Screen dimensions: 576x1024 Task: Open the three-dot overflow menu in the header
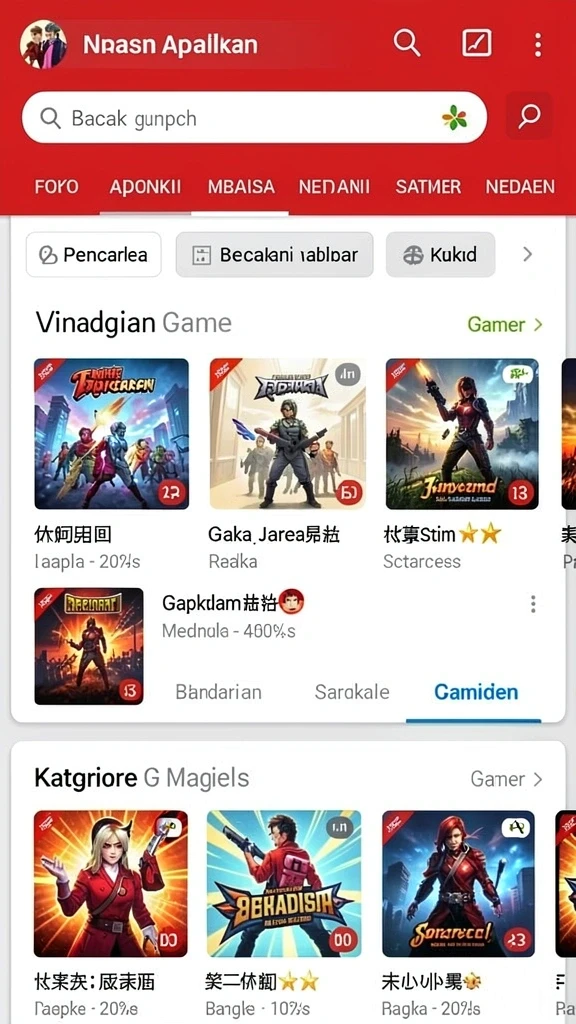point(537,44)
